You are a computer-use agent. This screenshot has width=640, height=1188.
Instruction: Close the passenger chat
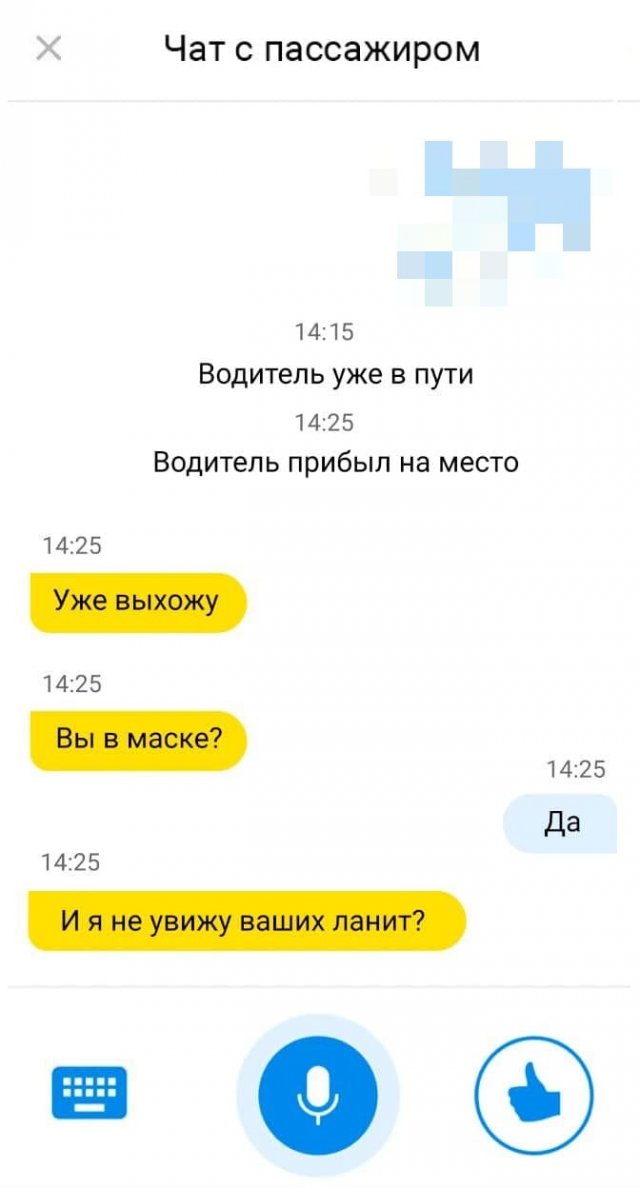[48, 49]
